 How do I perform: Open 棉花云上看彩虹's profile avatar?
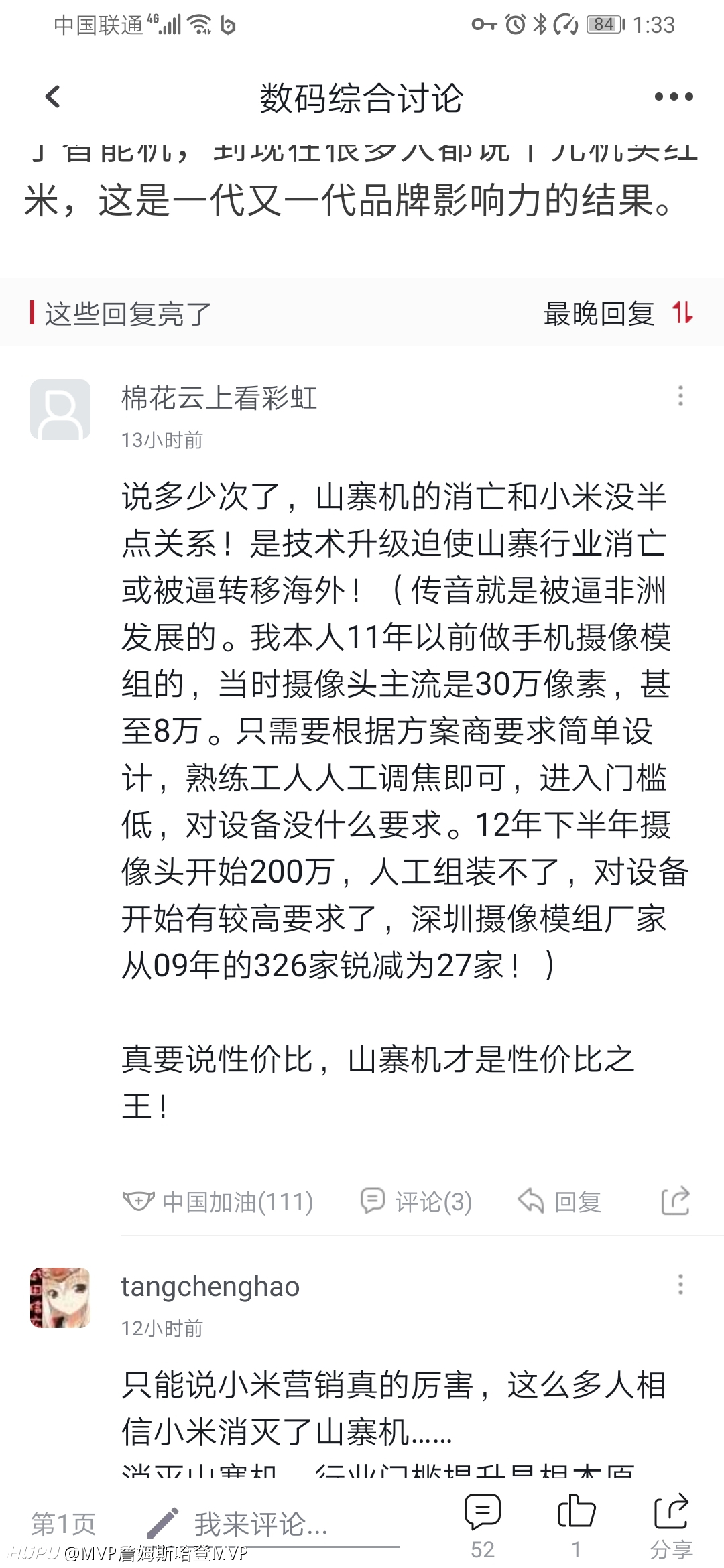coord(60,409)
